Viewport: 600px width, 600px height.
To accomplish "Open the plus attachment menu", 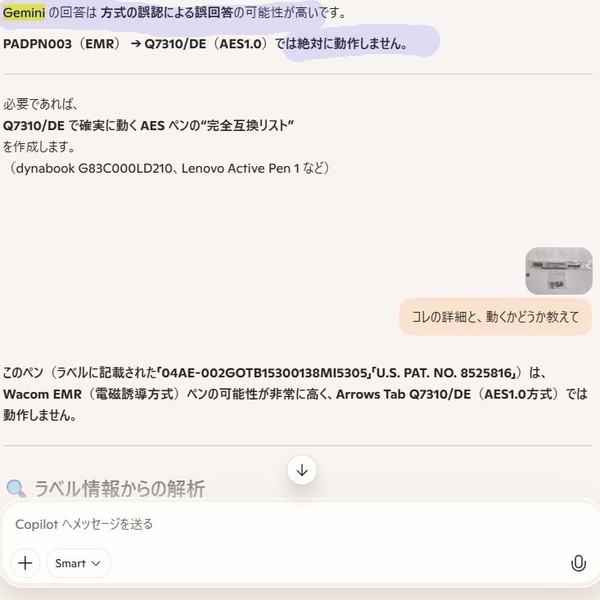I will 26,563.
